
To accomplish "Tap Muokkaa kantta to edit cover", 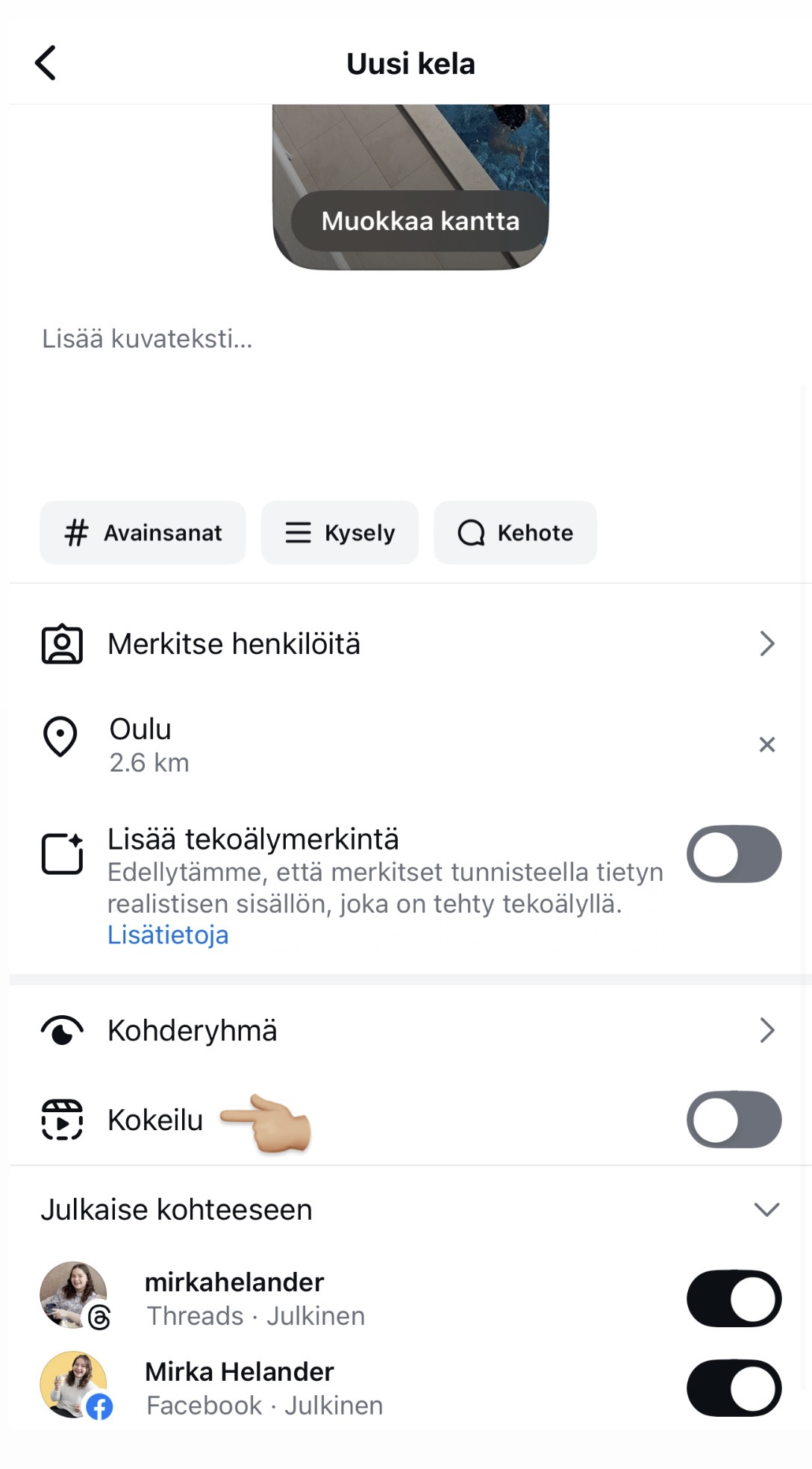I will 419,221.
